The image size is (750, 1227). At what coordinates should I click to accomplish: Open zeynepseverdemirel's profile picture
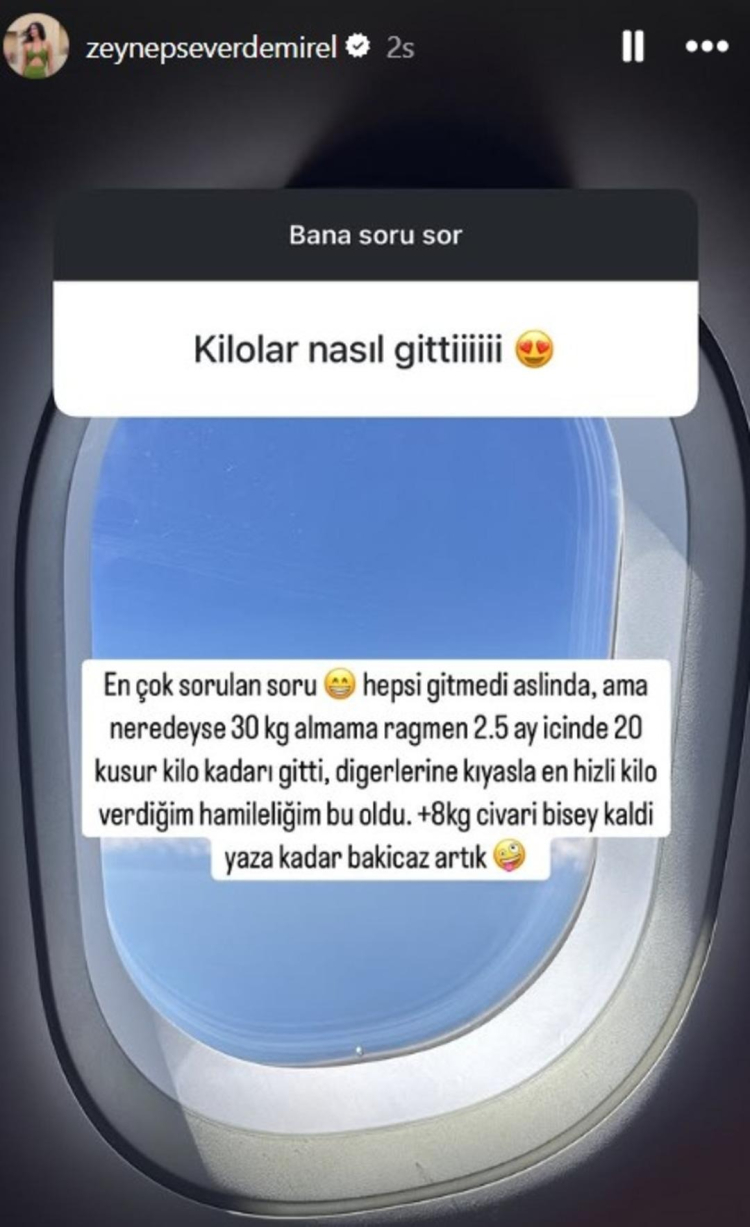(x=36, y=46)
